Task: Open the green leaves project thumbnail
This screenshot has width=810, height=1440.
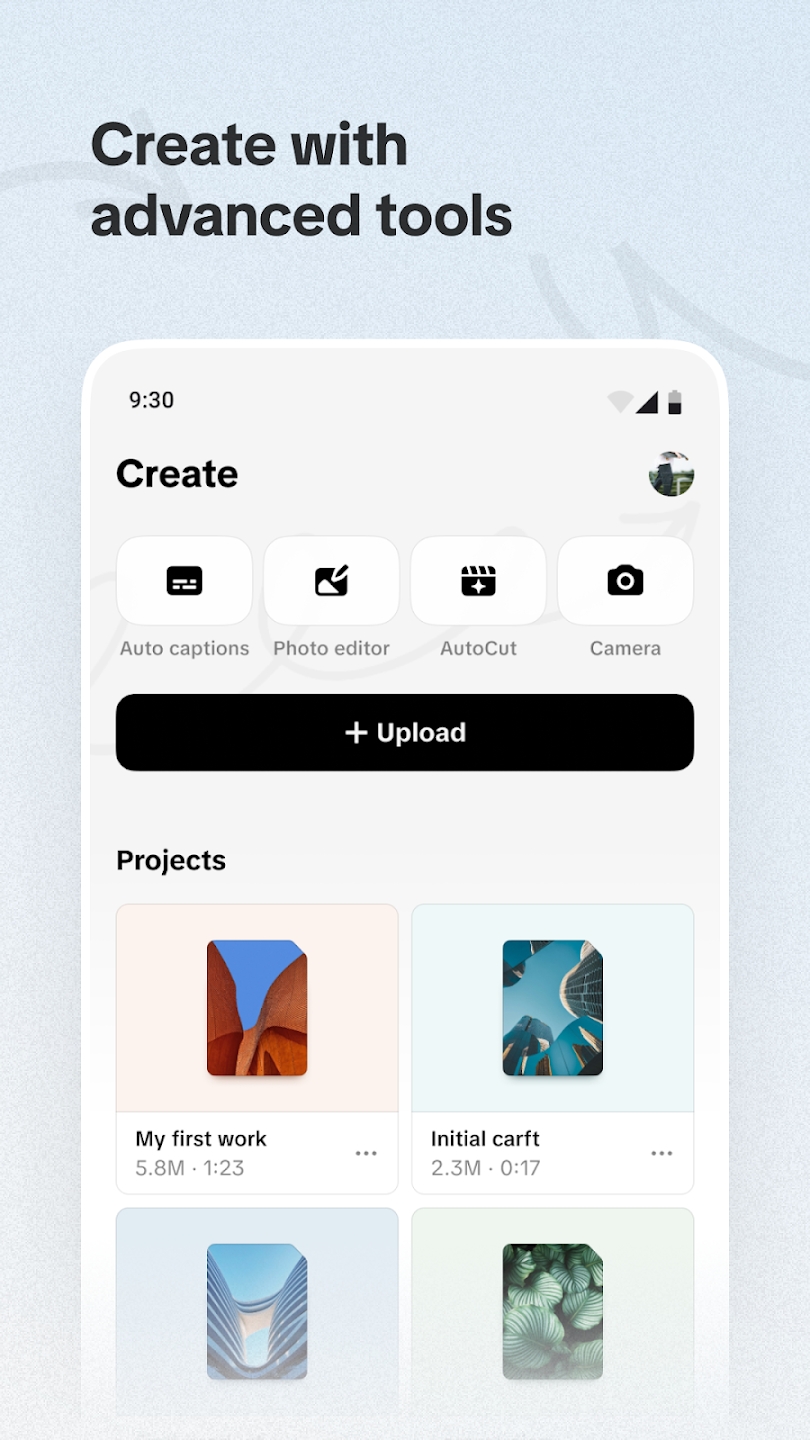Action: (x=552, y=1311)
